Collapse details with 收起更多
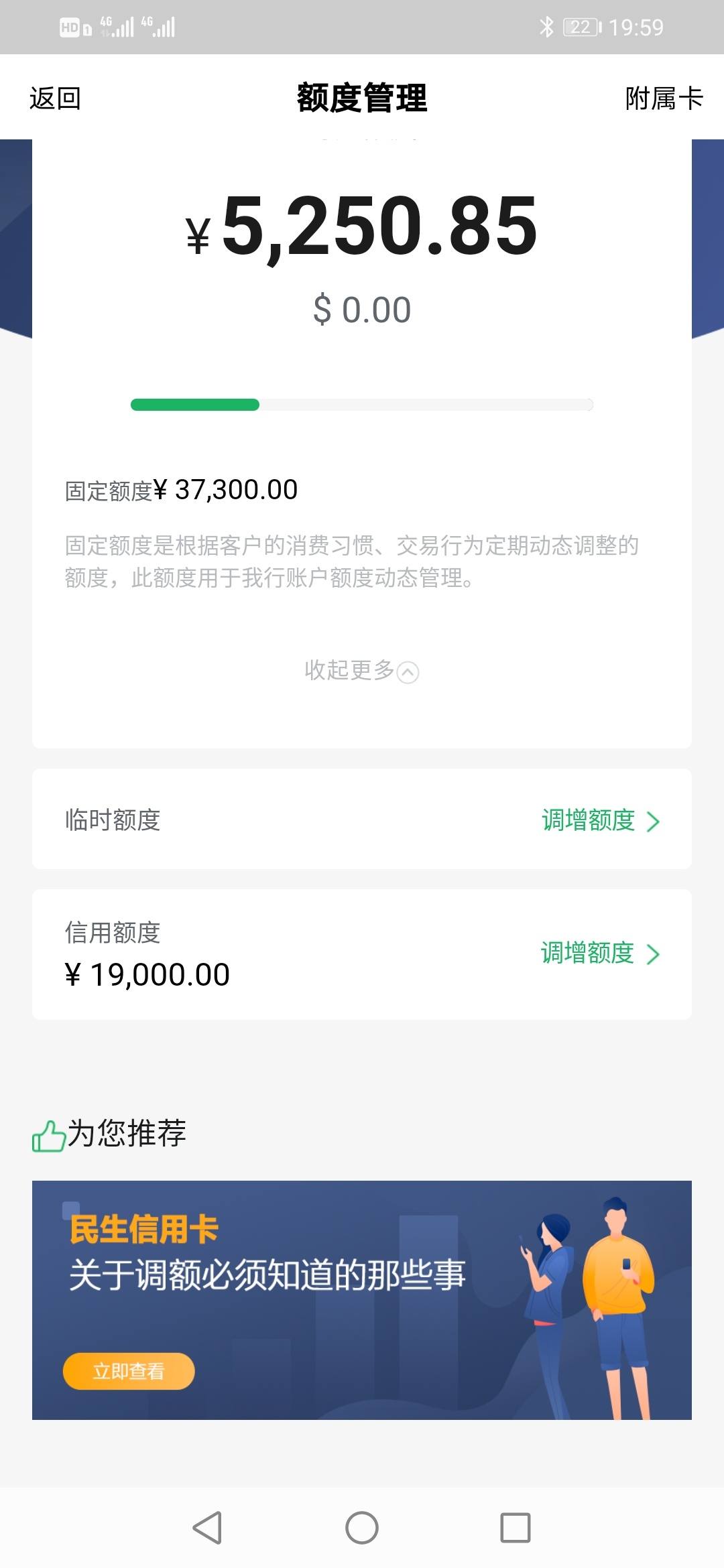724x1568 pixels. (361, 670)
